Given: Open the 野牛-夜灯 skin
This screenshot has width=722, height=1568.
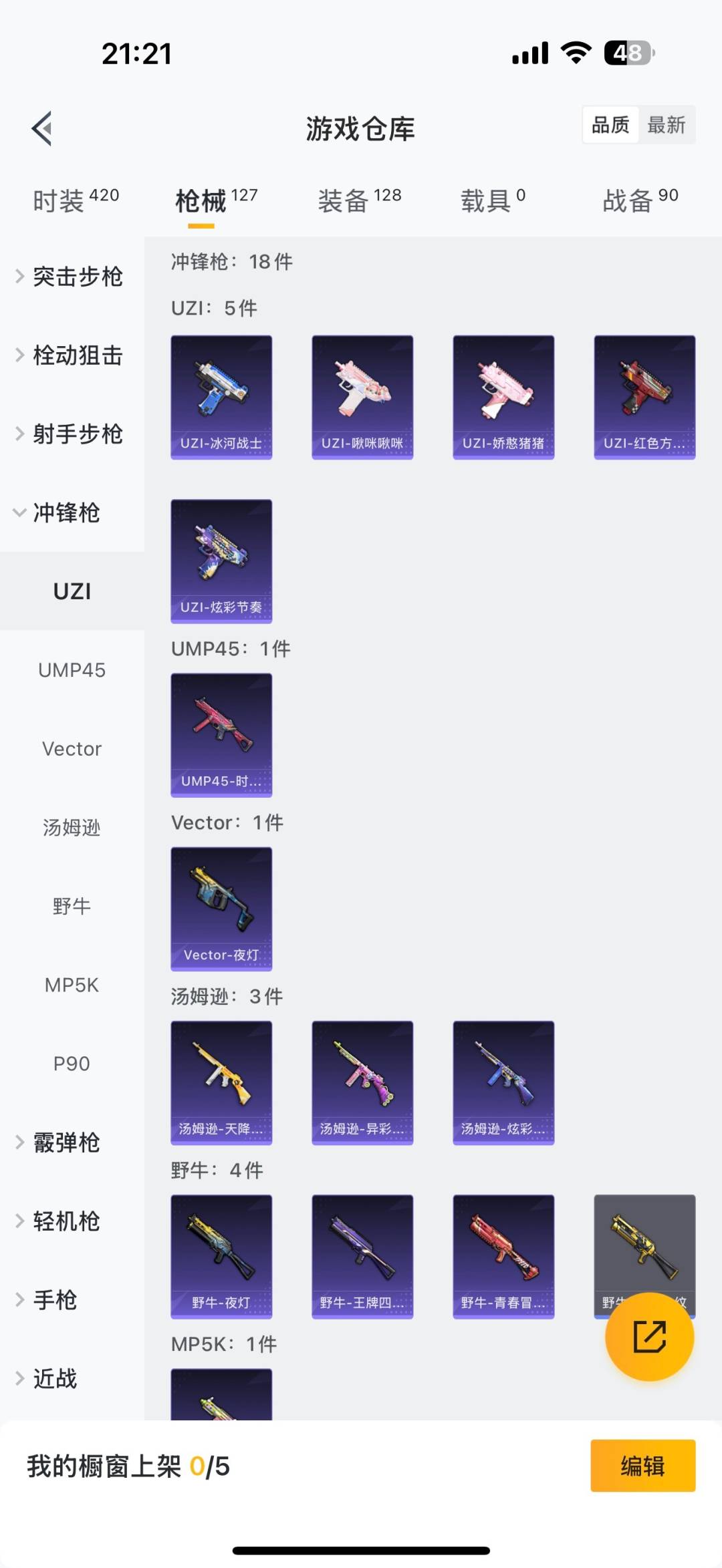Looking at the screenshot, I should point(221,1256).
